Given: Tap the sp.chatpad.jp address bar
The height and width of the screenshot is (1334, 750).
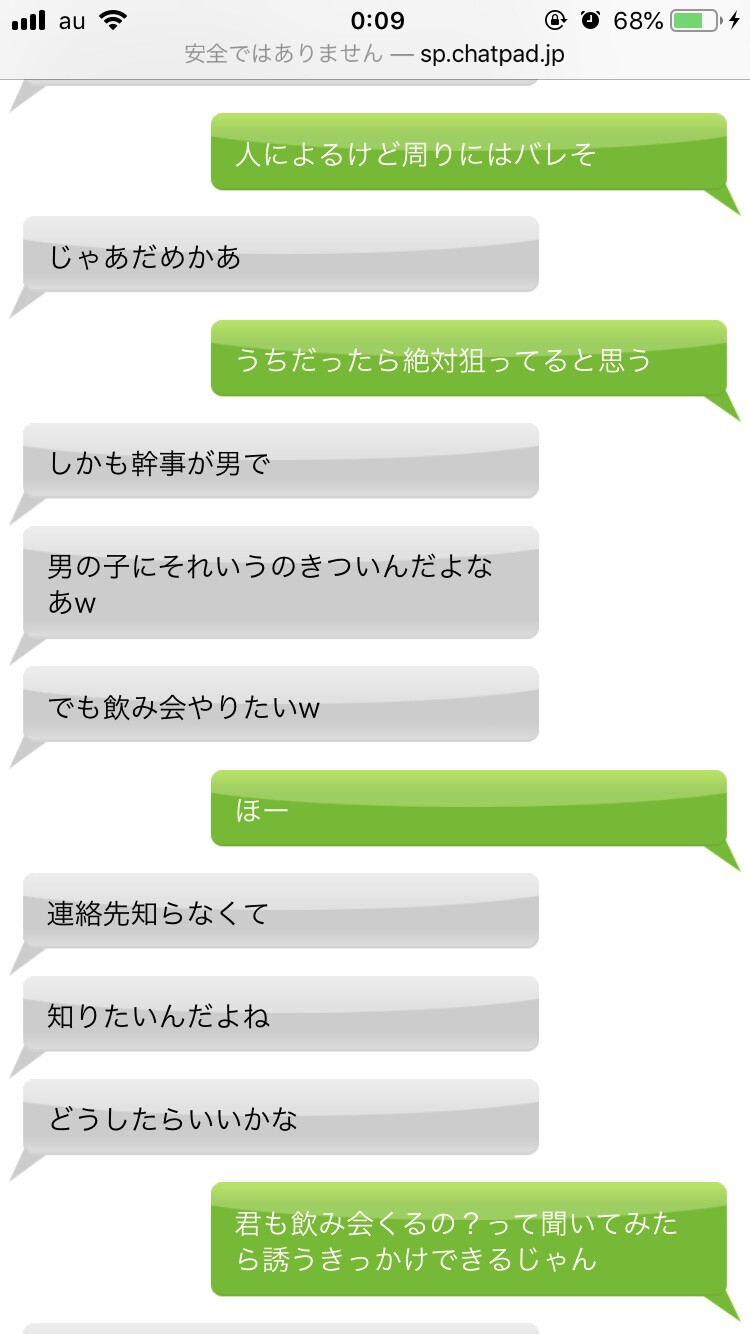Looking at the screenshot, I should pyautogui.click(x=375, y=55).
